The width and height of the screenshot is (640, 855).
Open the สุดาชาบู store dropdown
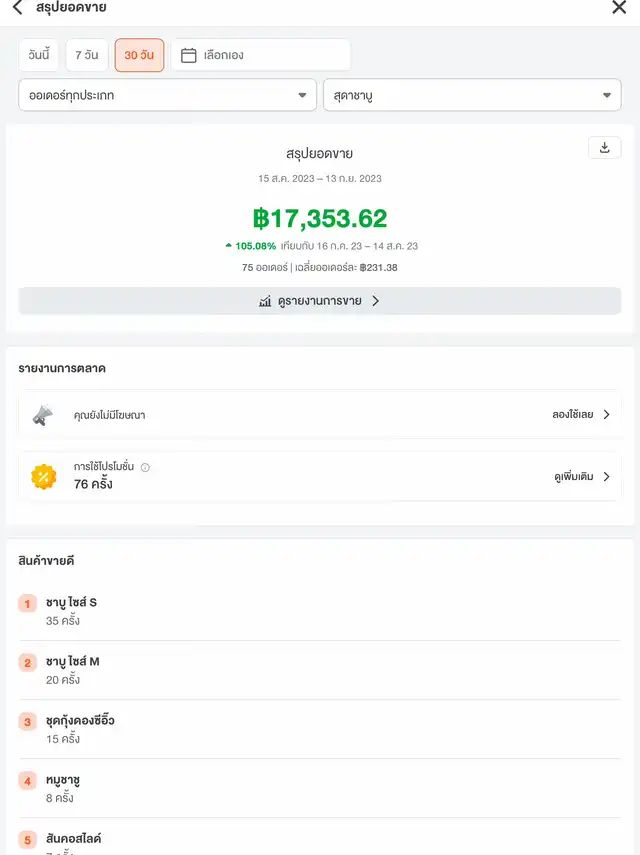click(471, 95)
